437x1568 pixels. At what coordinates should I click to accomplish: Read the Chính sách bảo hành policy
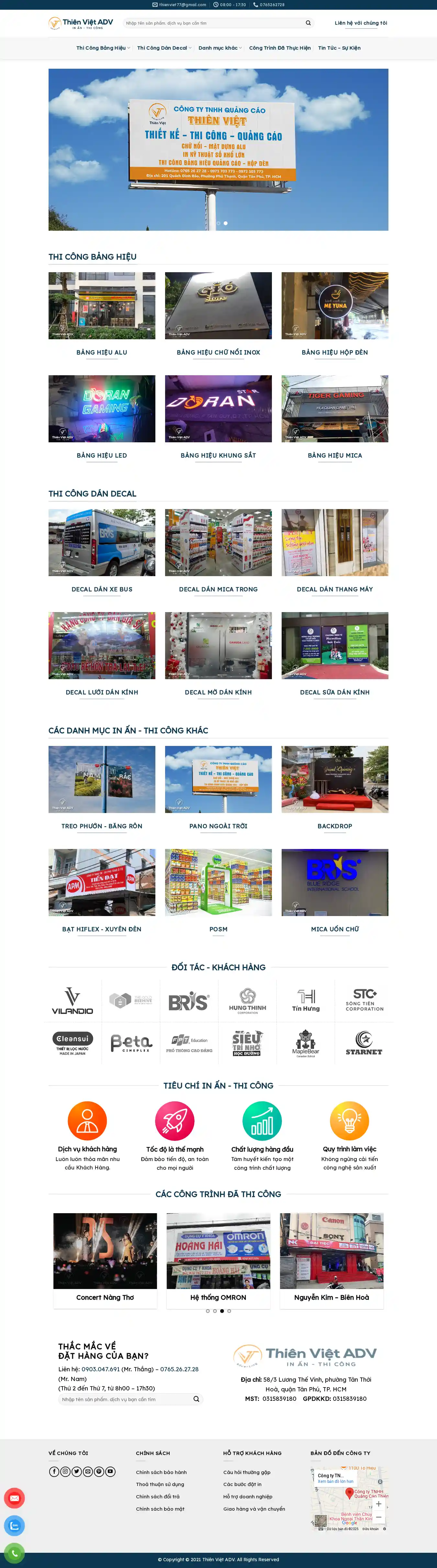coord(161,1472)
